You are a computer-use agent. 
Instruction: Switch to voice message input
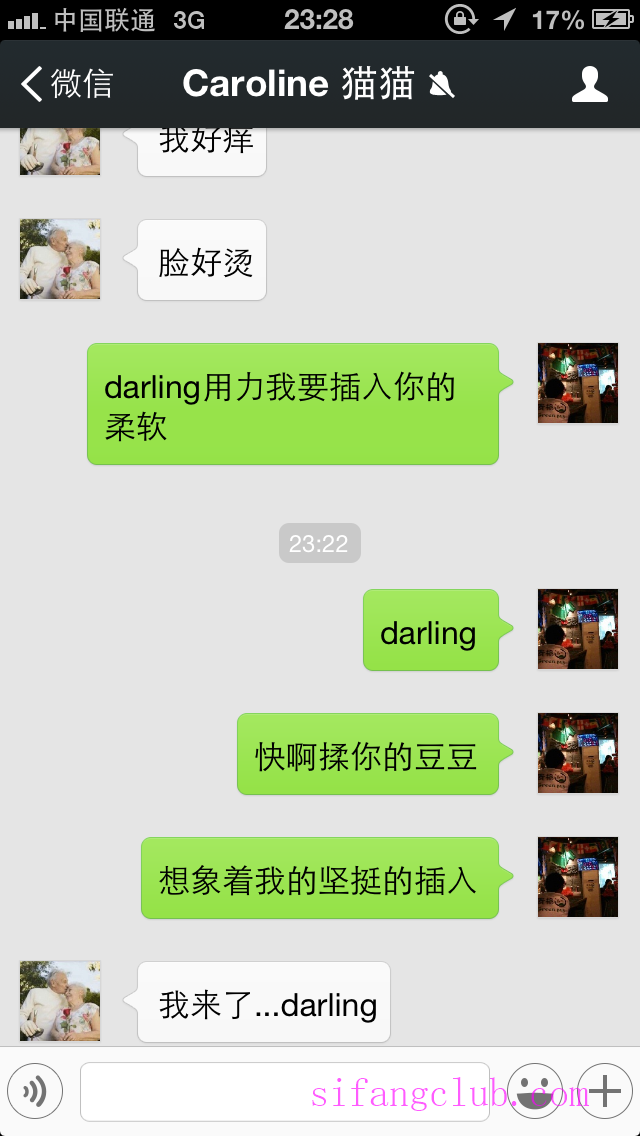tap(35, 1090)
